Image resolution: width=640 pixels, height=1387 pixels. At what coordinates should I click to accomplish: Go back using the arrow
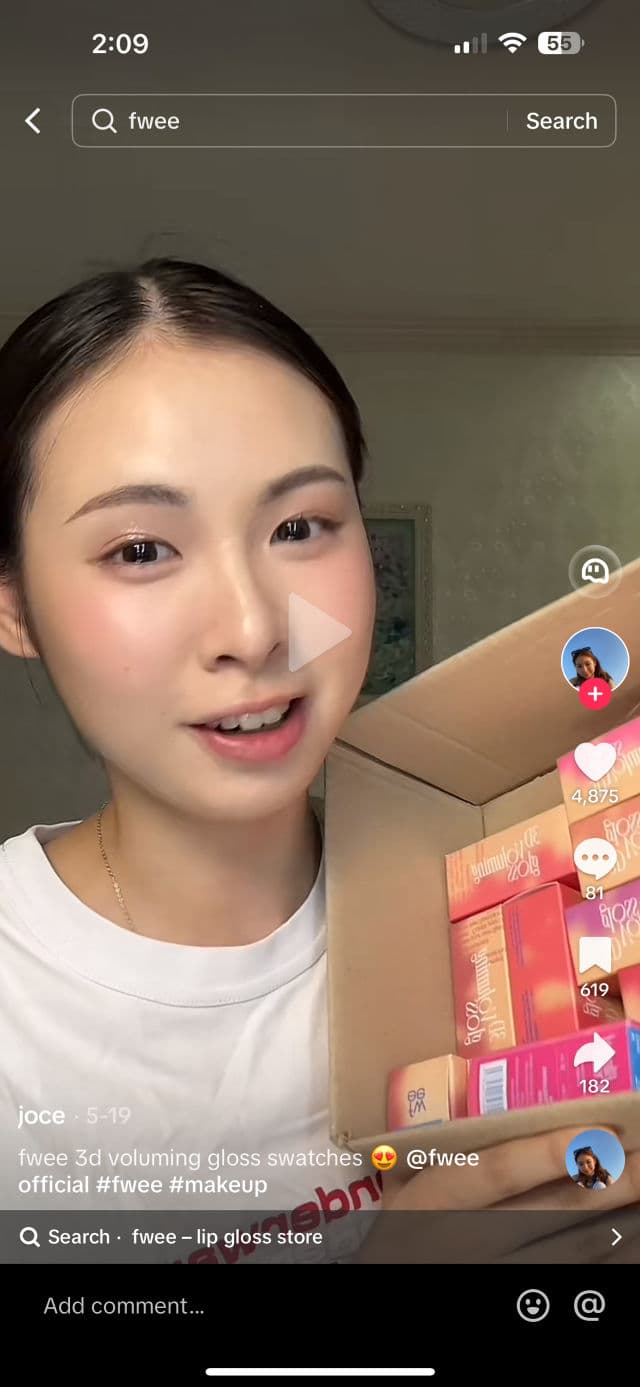click(x=33, y=121)
